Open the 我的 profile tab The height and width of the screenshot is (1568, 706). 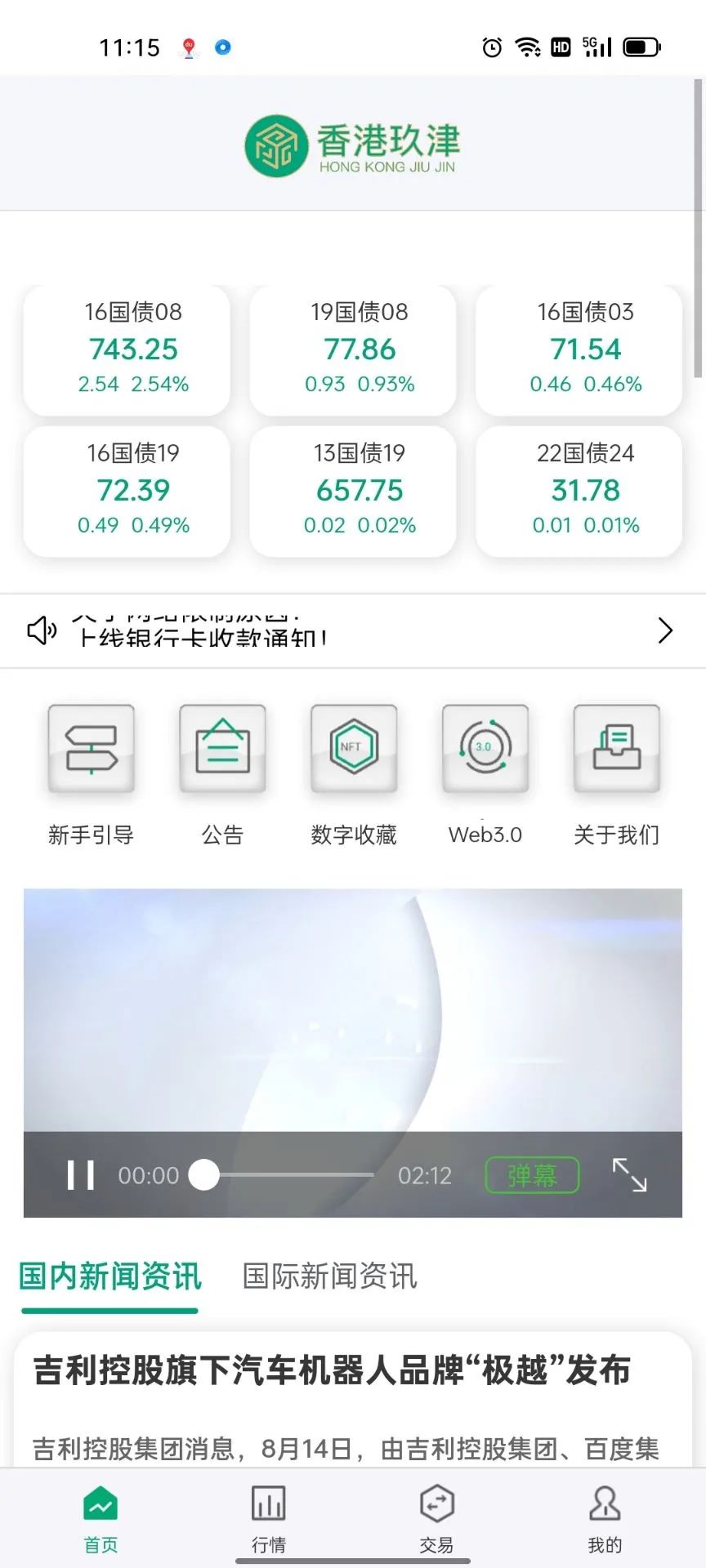click(605, 1517)
